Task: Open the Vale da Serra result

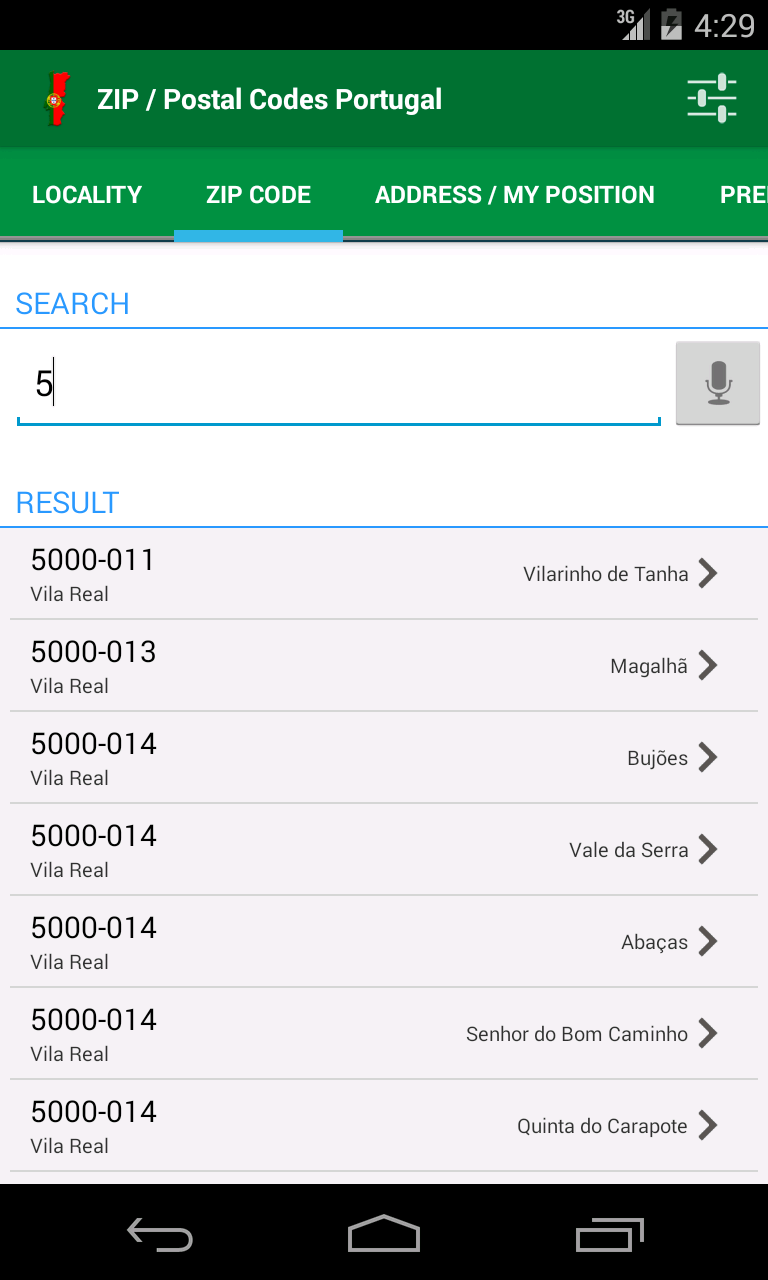Action: (x=384, y=850)
